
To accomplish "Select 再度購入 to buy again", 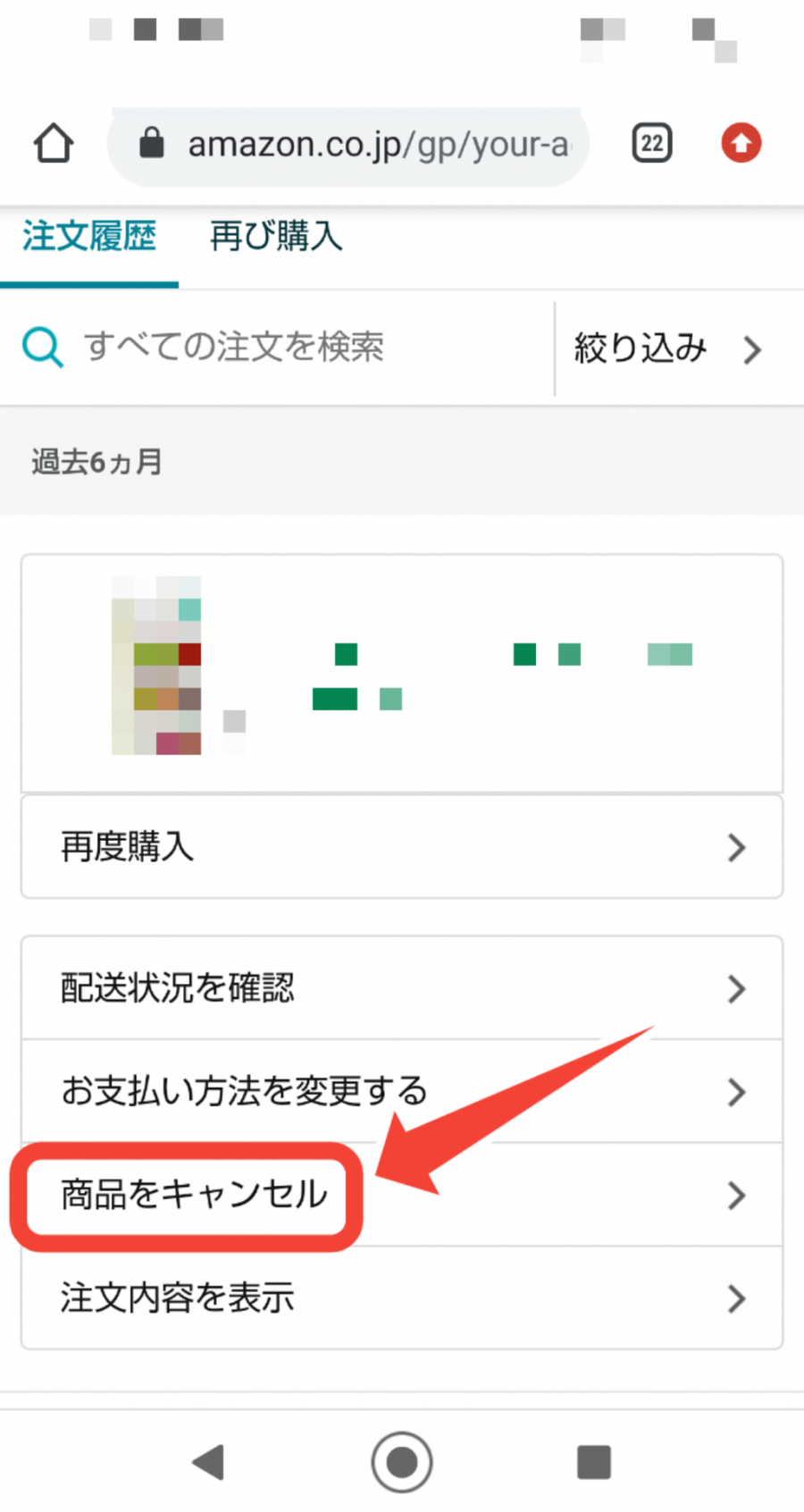I will [x=402, y=847].
